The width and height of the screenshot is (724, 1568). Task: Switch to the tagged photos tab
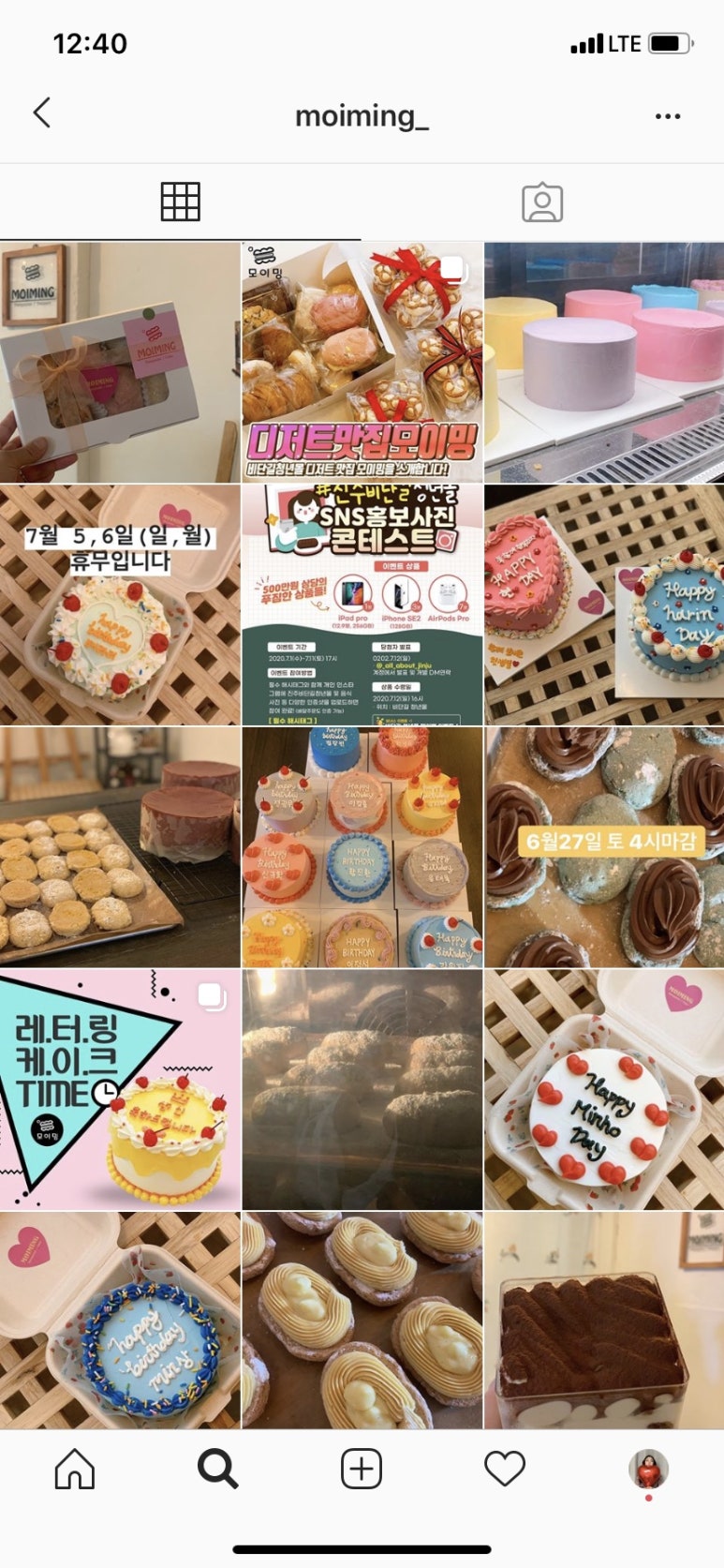pos(541,202)
